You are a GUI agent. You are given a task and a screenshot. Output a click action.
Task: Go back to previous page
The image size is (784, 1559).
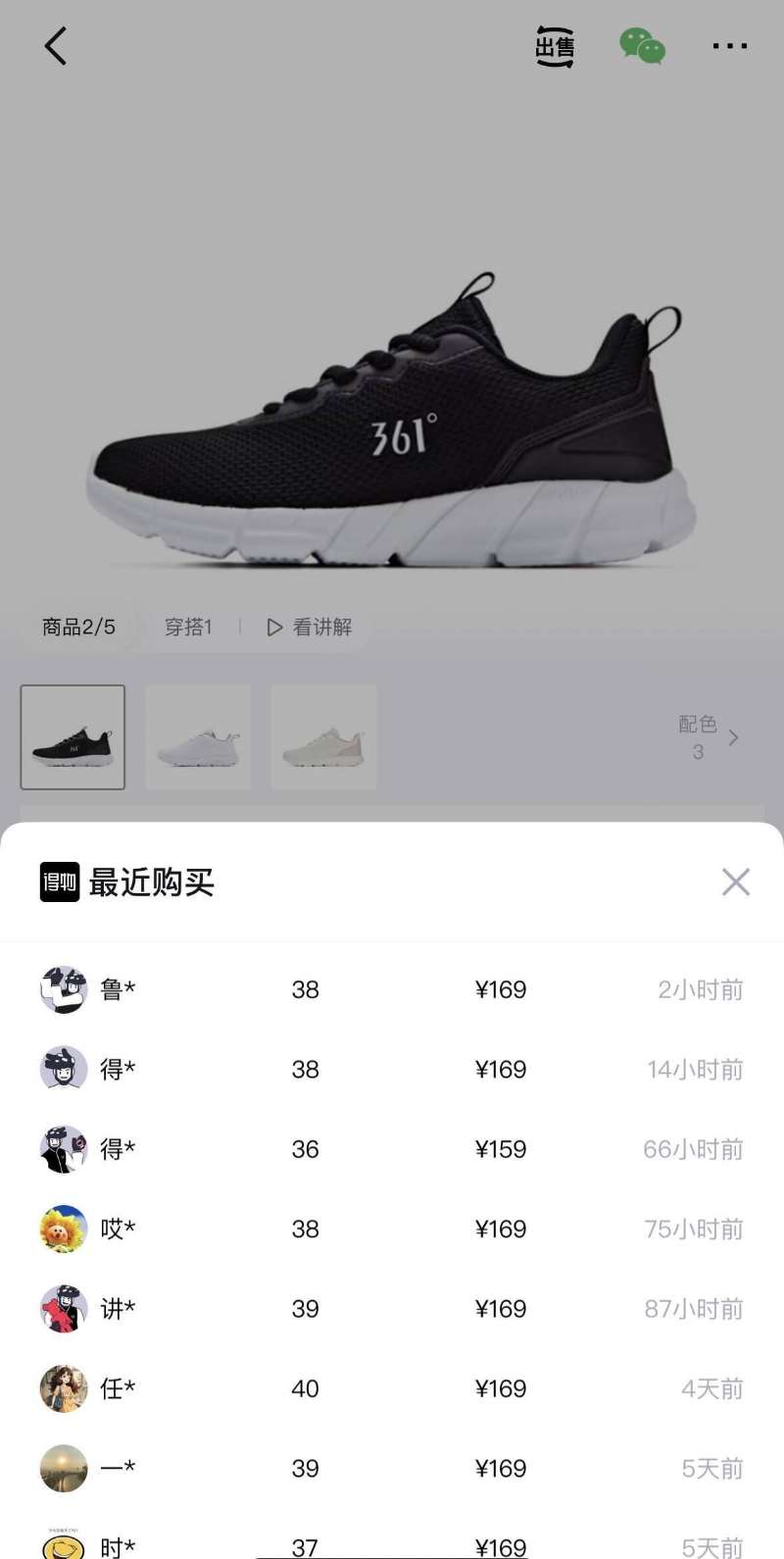pos(56,46)
